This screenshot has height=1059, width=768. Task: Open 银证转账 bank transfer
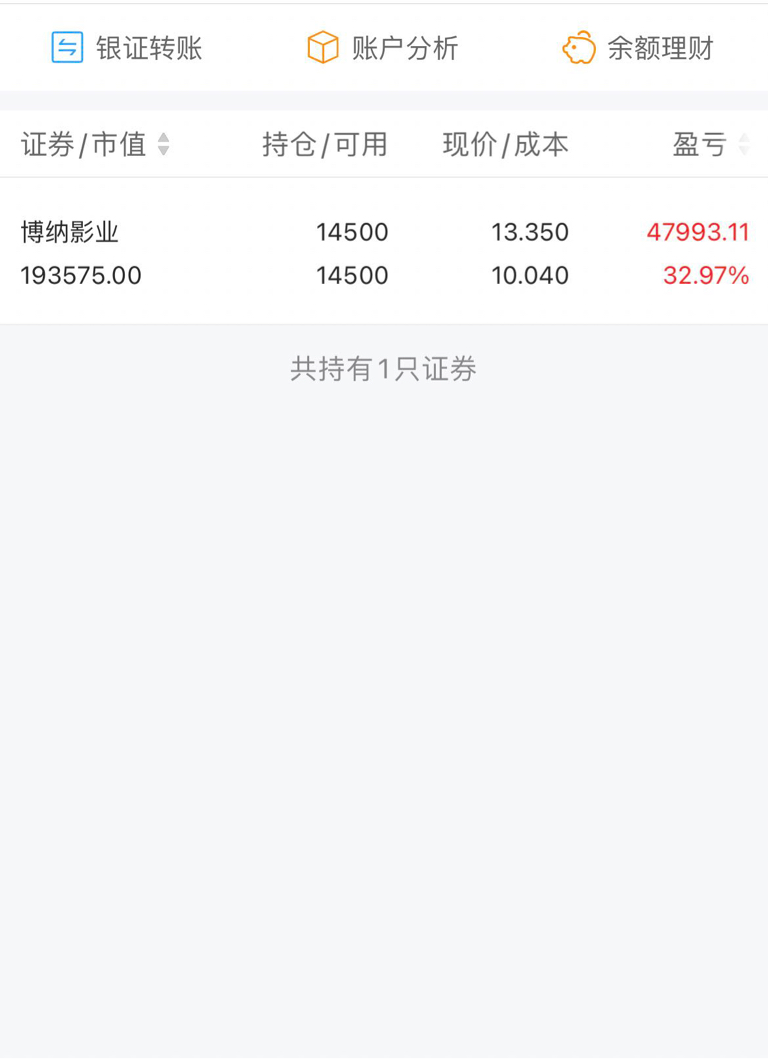(127, 48)
